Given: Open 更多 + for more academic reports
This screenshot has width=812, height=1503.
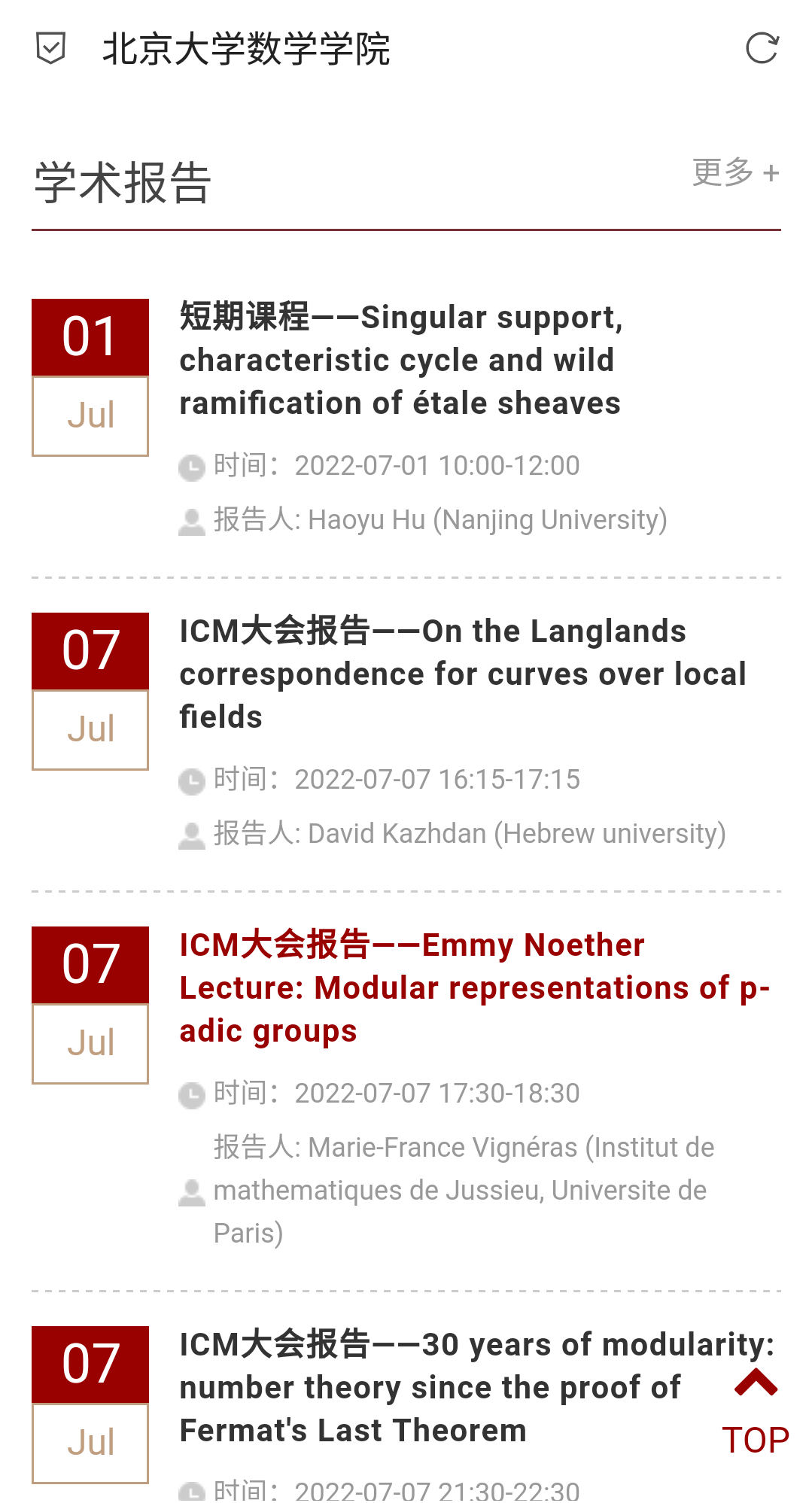Looking at the screenshot, I should coord(735,172).
